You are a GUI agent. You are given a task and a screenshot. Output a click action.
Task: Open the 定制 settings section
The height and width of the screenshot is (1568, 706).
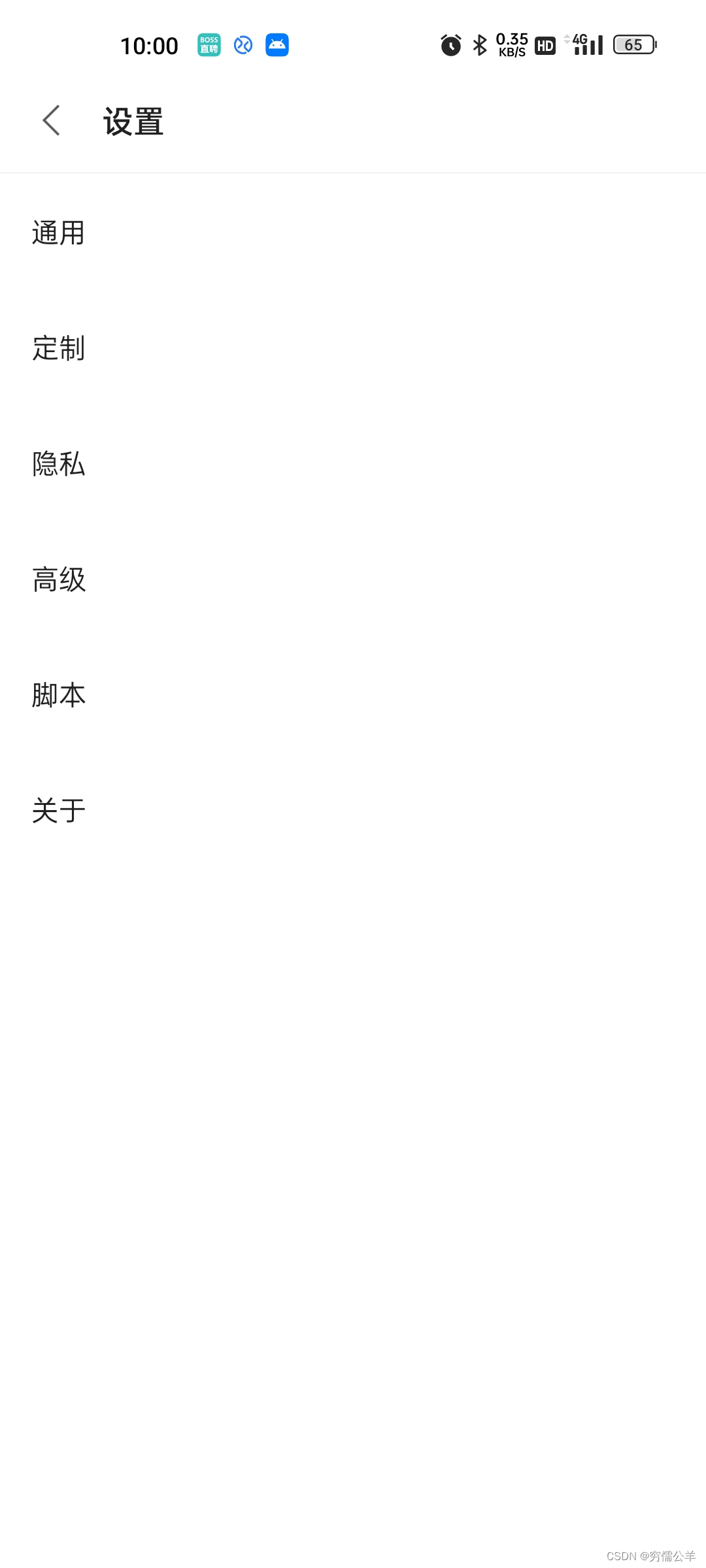pos(58,348)
